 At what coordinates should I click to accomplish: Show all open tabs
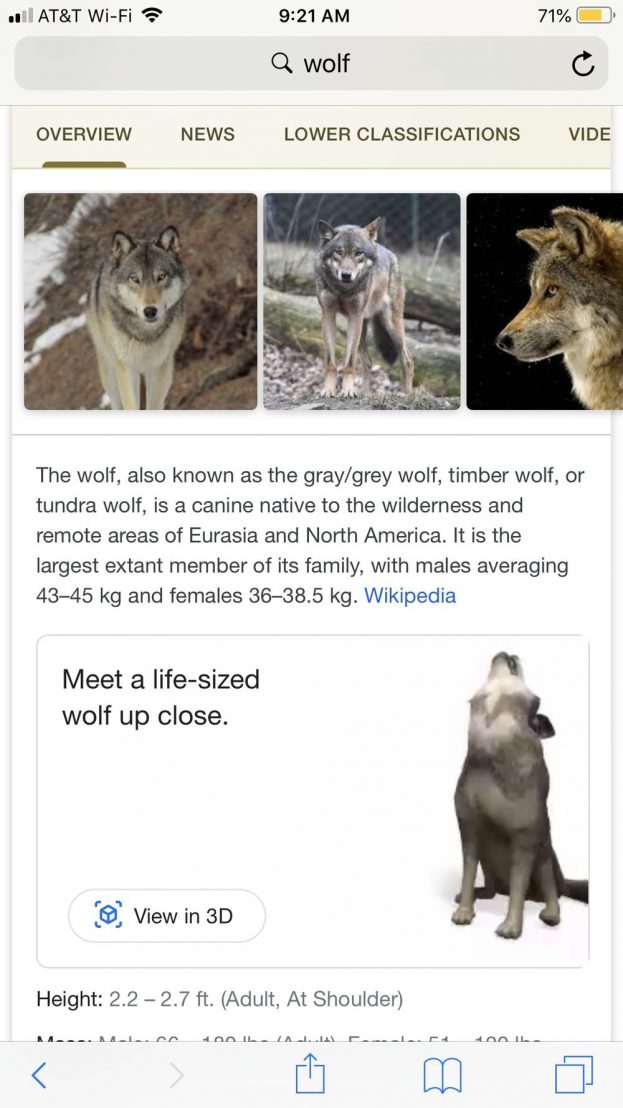573,1075
